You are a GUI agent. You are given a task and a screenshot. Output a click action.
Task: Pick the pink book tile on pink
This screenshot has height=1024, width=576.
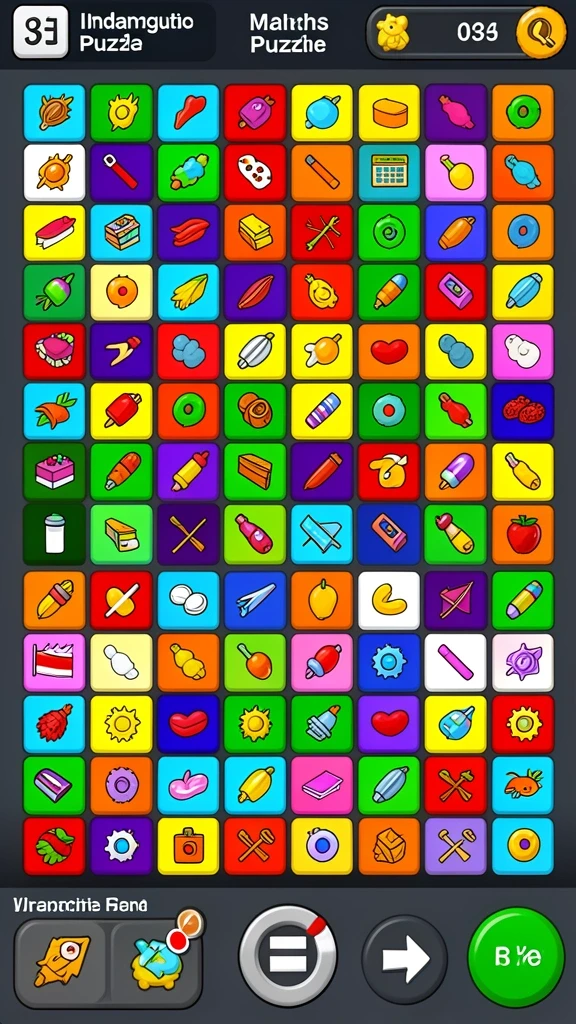321,785
